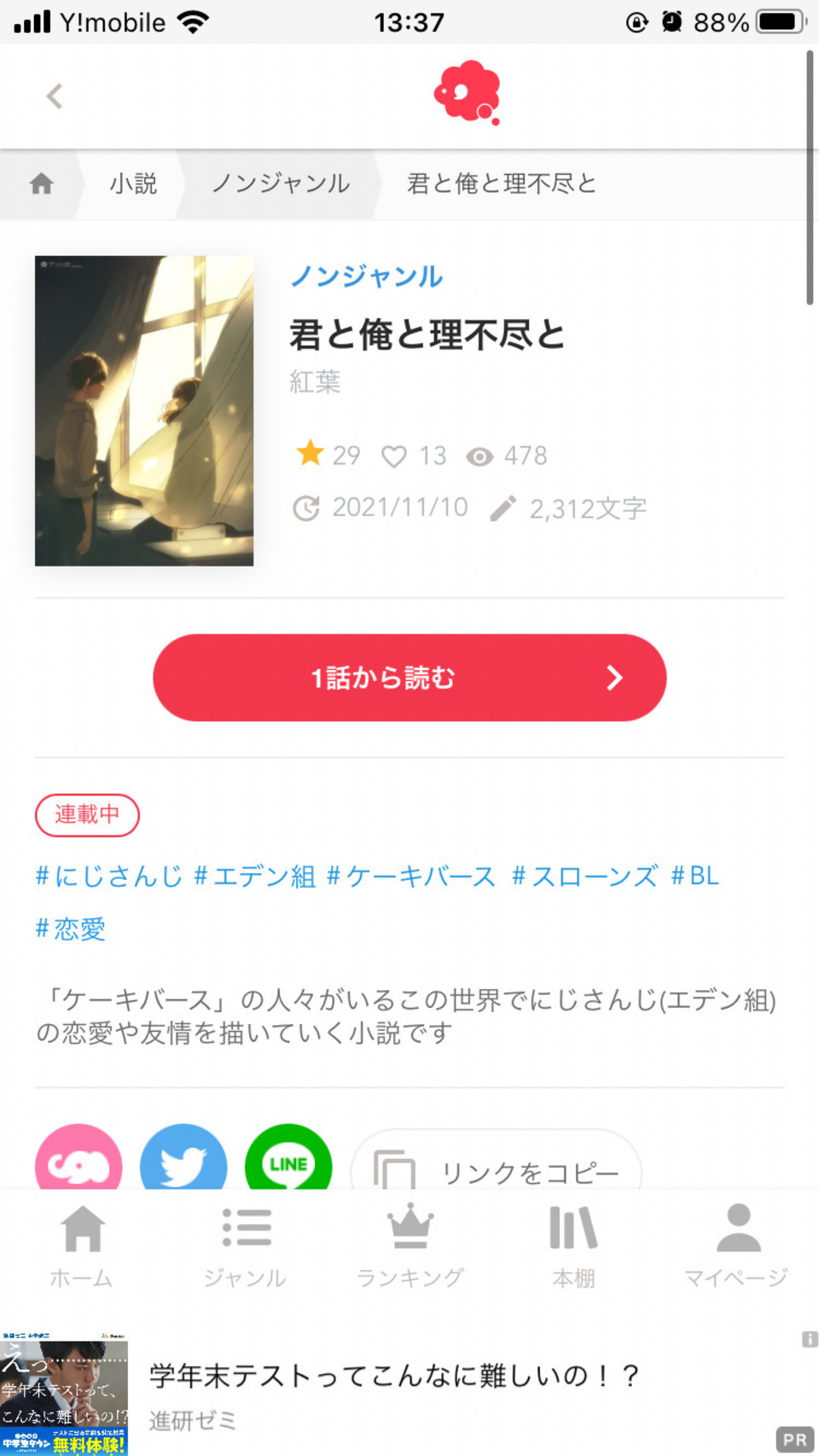
Task: Open the book cover image
Action: 144,411
